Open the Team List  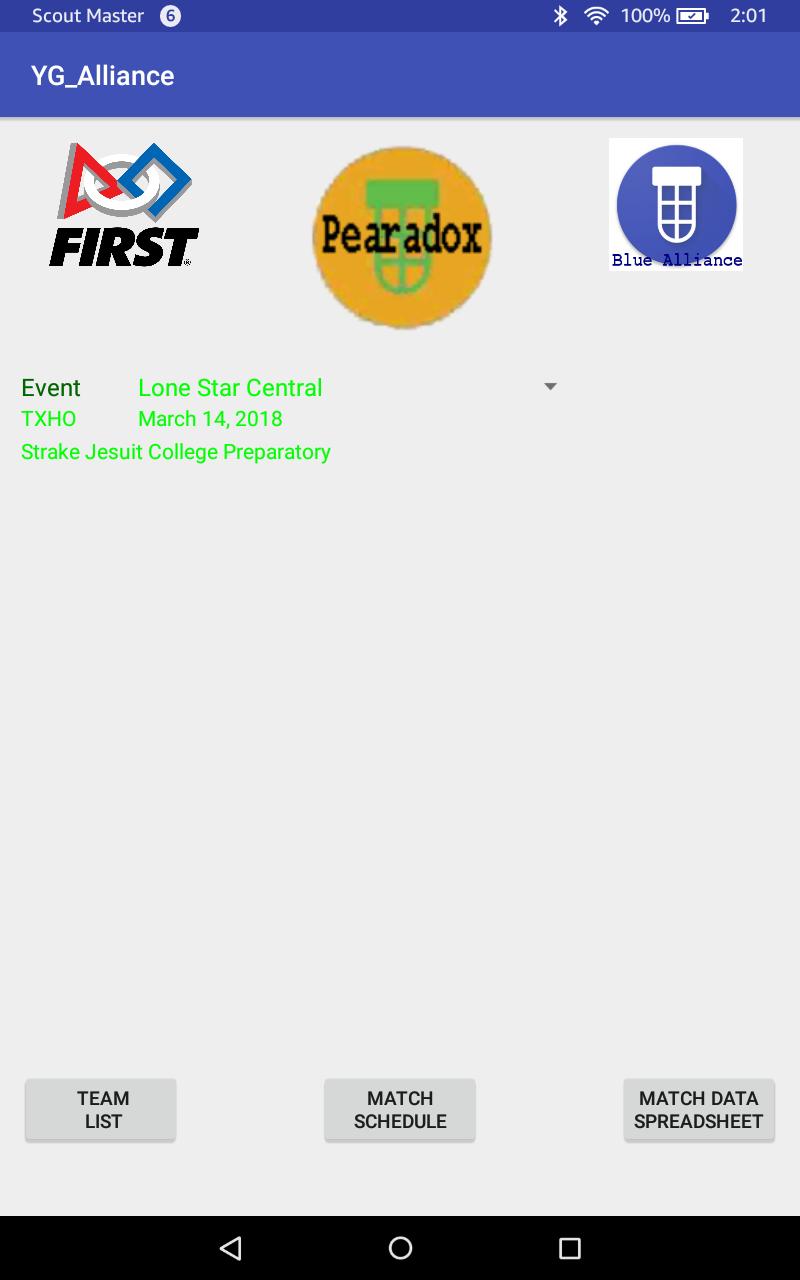101,1110
